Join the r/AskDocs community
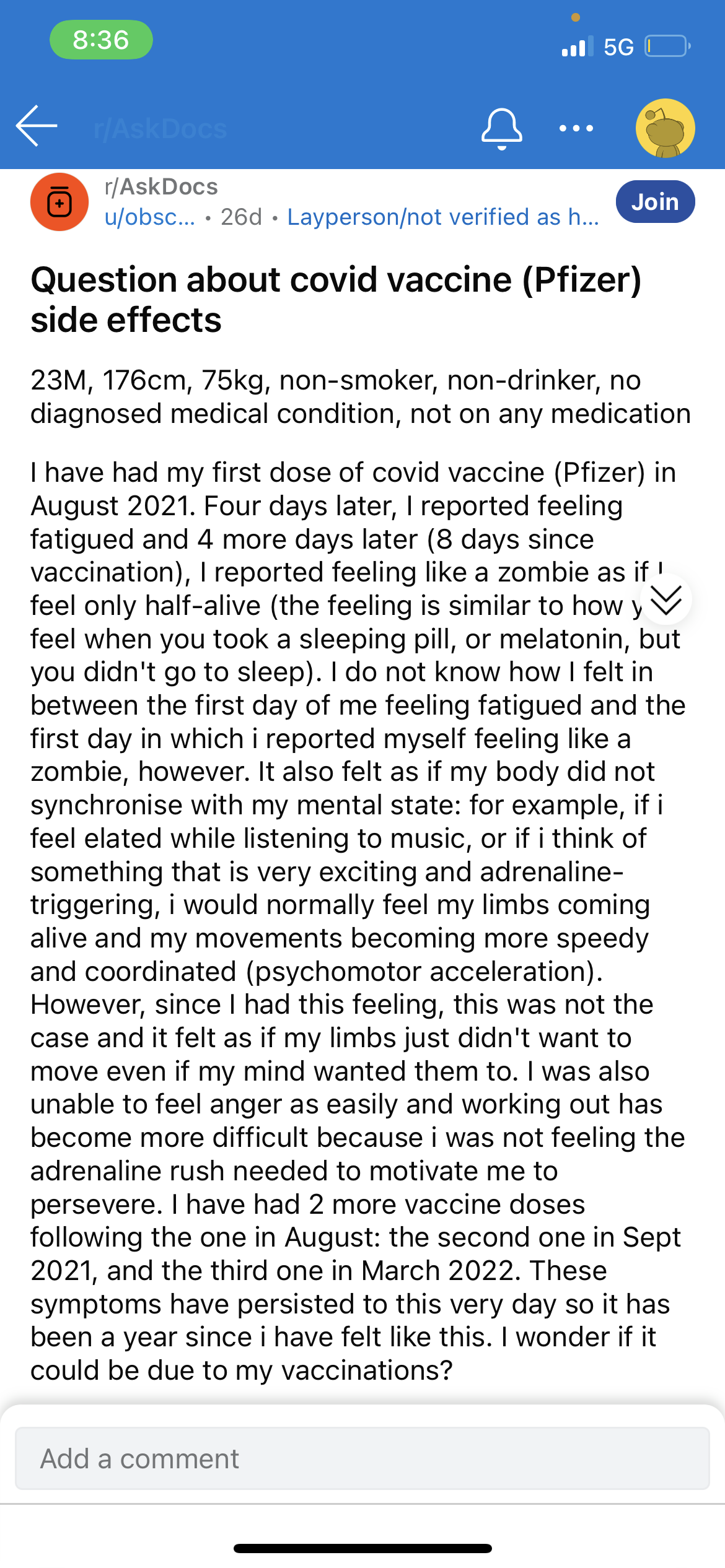The width and height of the screenshot is (725, 1568). click(x=655, y=201)
